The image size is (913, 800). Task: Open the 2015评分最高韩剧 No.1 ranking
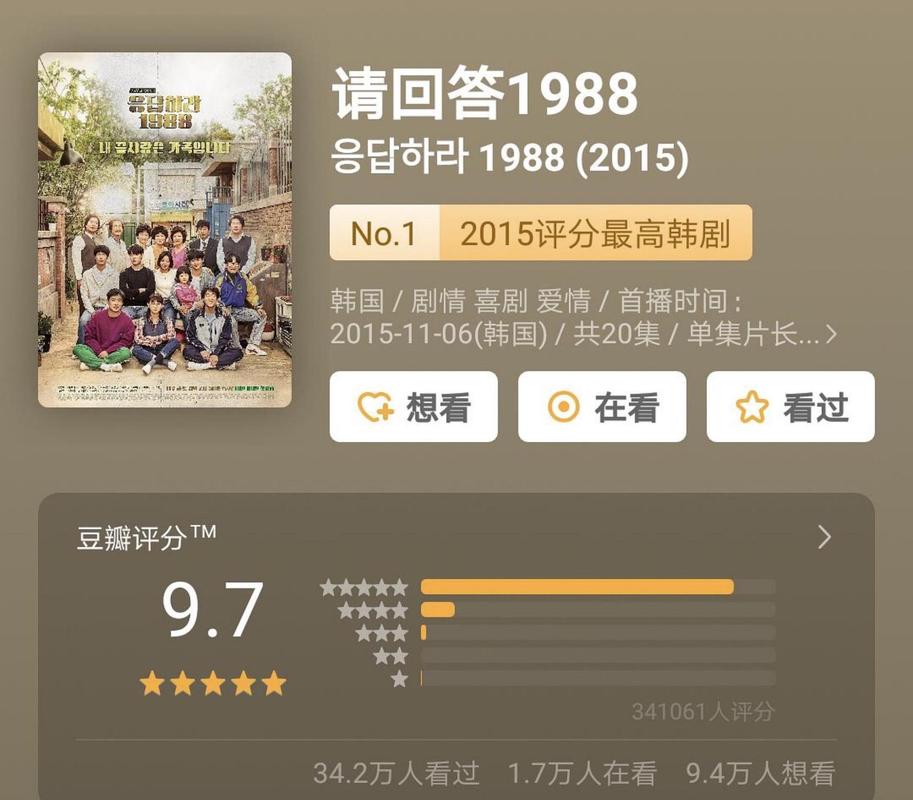click(x=540, y=234)
